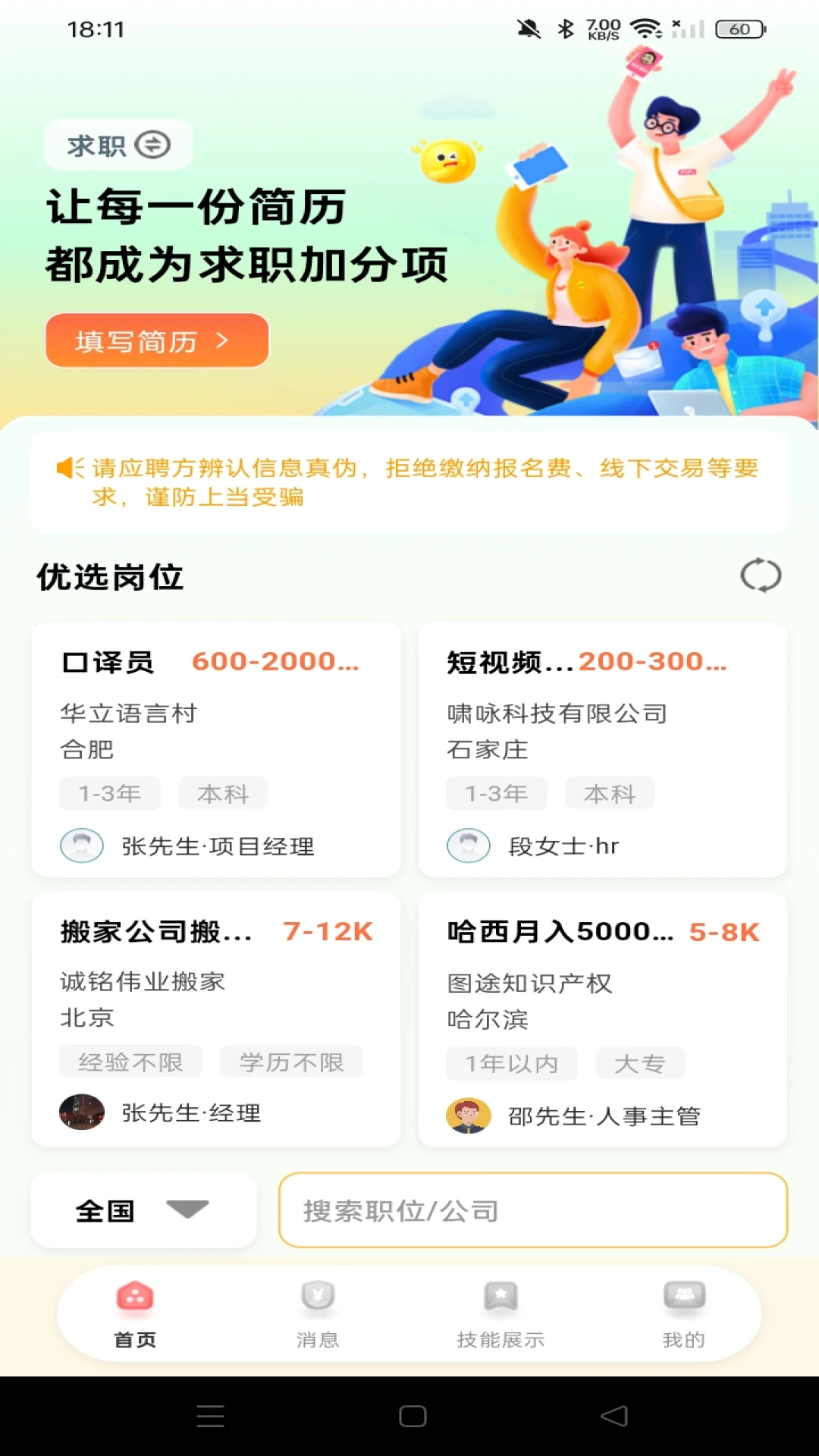
Task: Go to the 首页 tab
Action: (135, 1313)
